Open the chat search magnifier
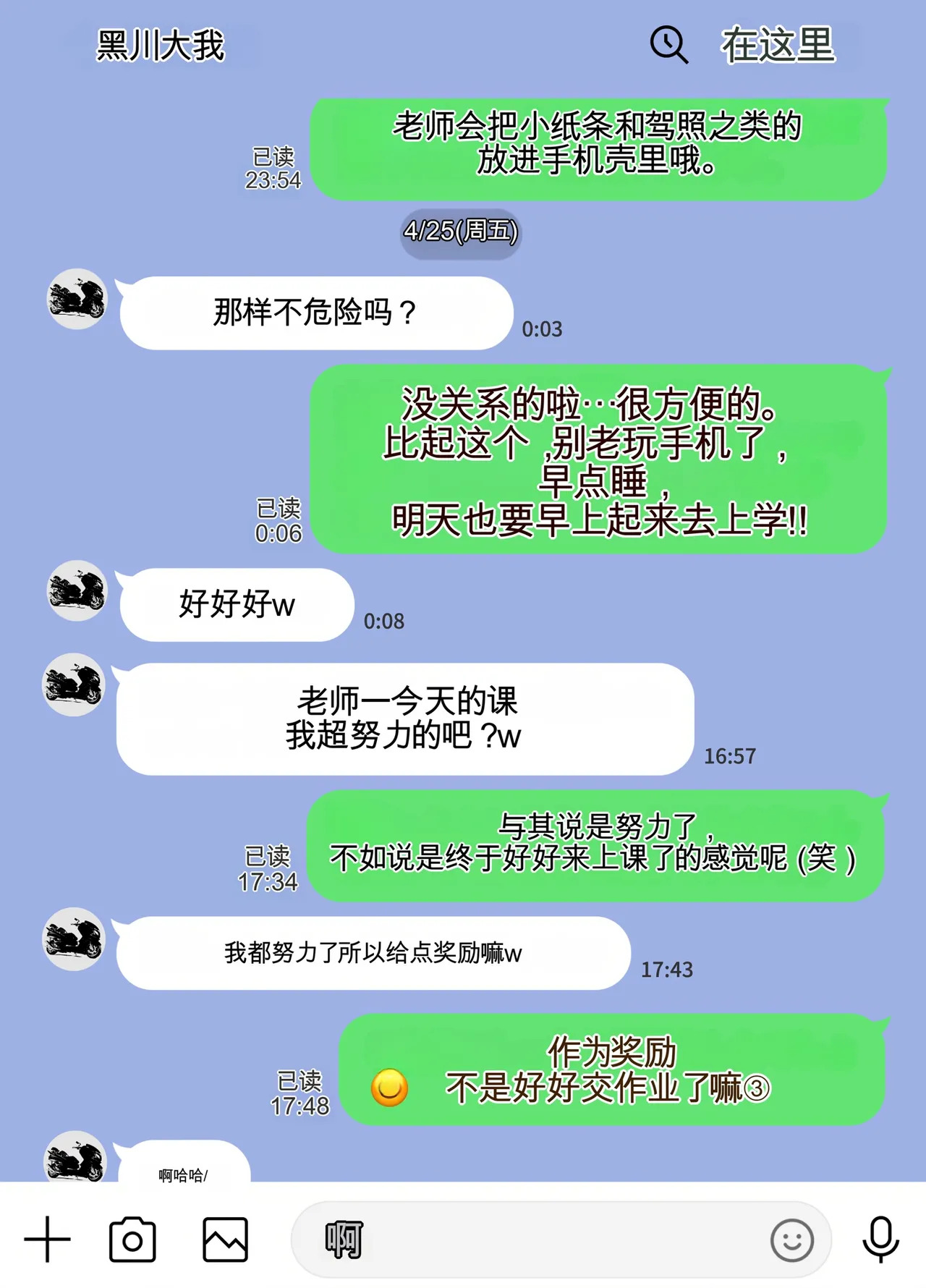The image size is (926, 1288). 668,45
